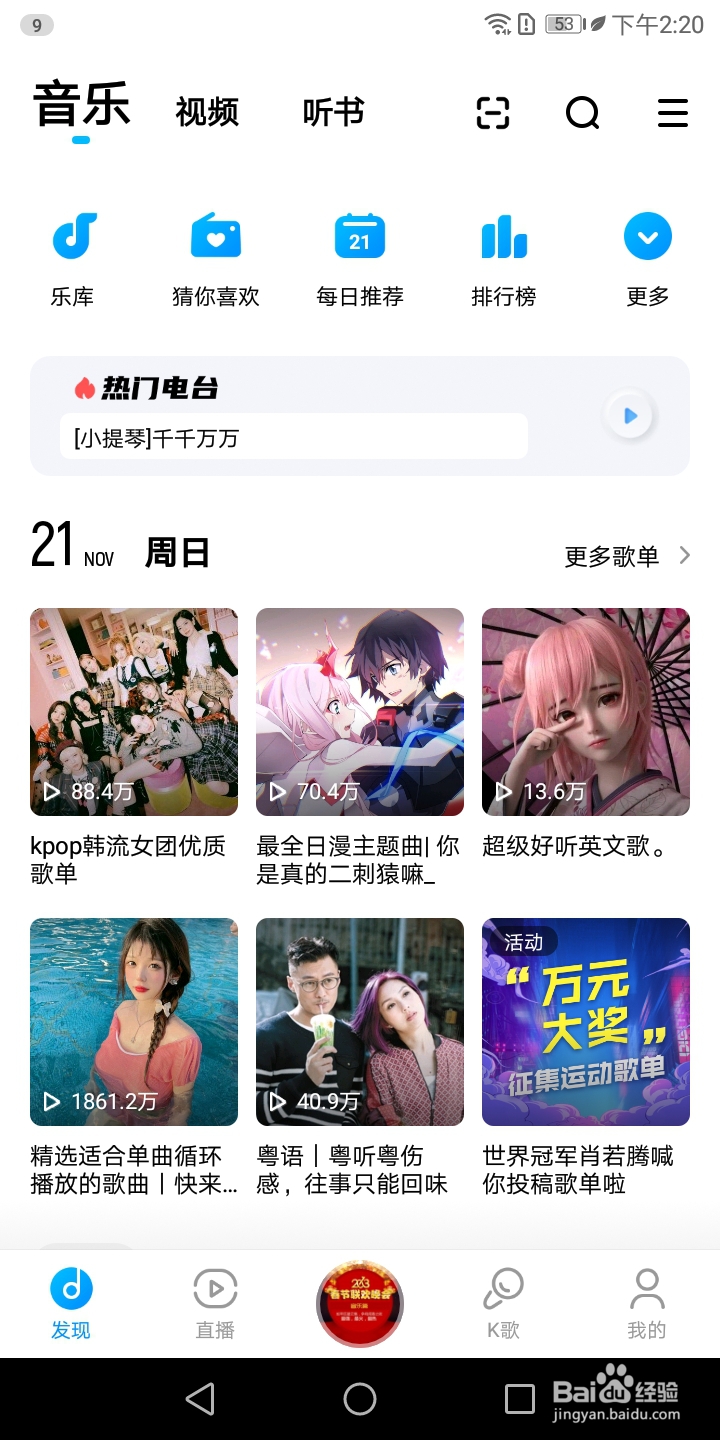The height and width of the screenshot is (1440, 720).
Task: Switch to the 视频 tab
Action: [207, 113]
